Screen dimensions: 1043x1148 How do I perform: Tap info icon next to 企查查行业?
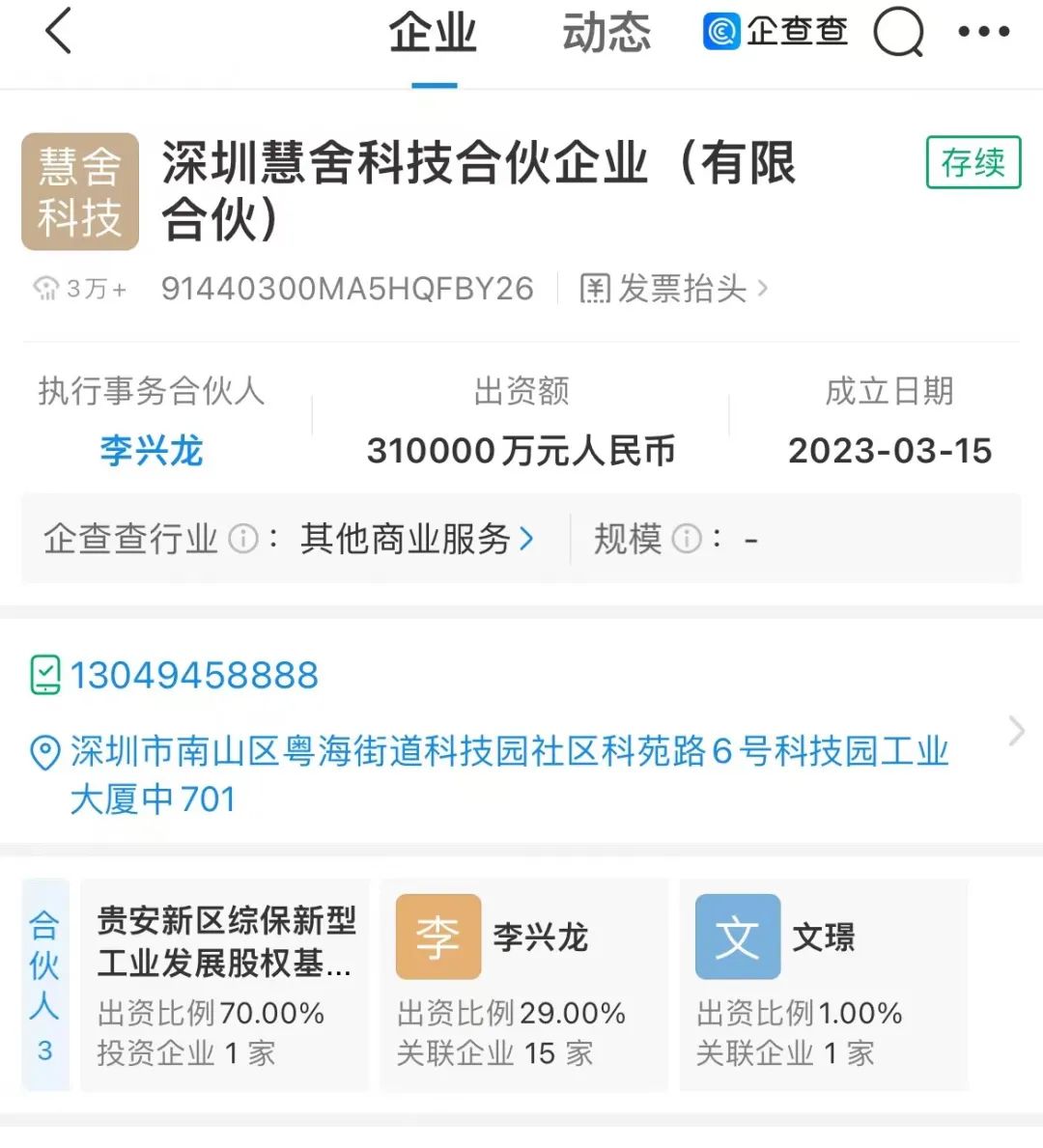click(x=243, y=540)
